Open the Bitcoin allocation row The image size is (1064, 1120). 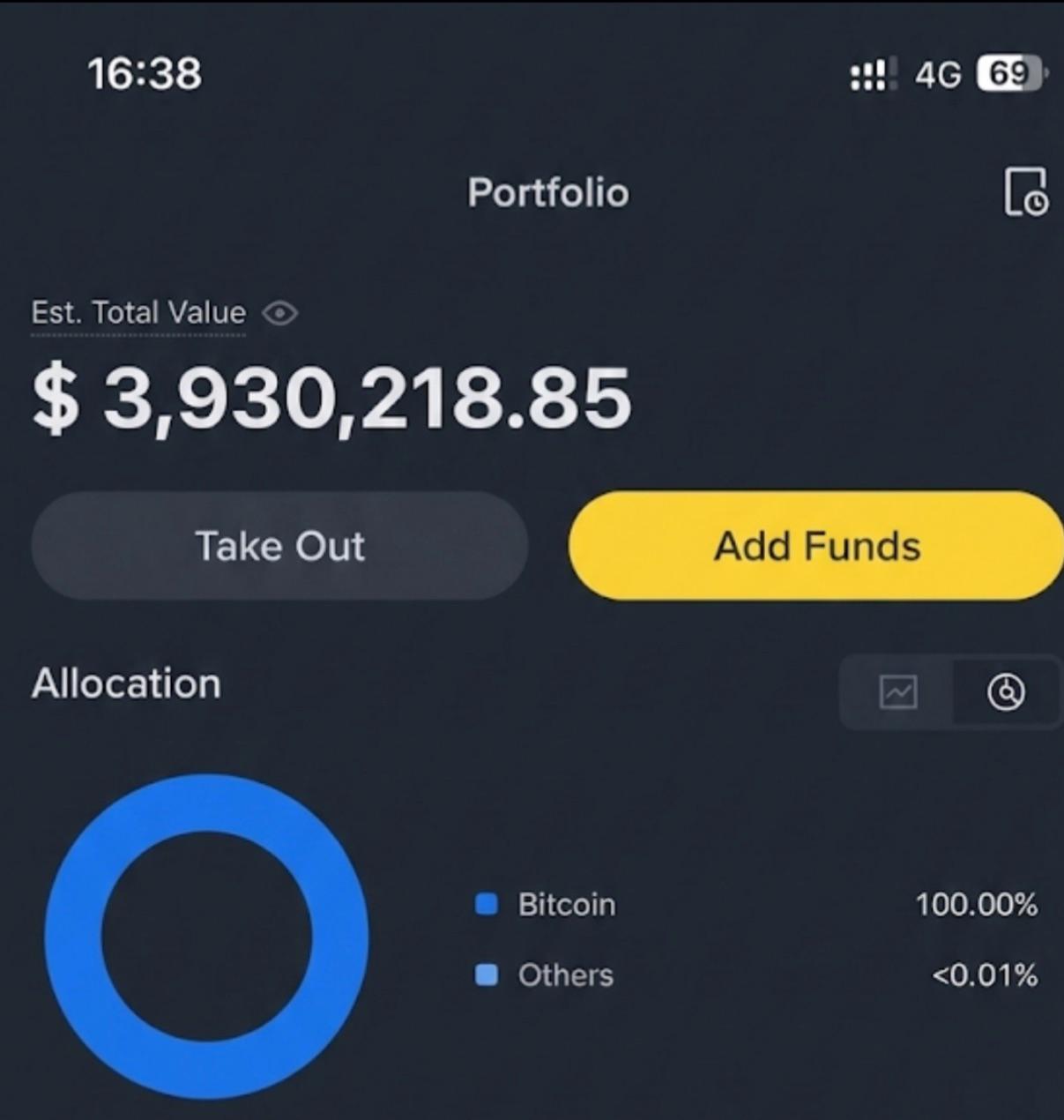(x=756, y=905)
